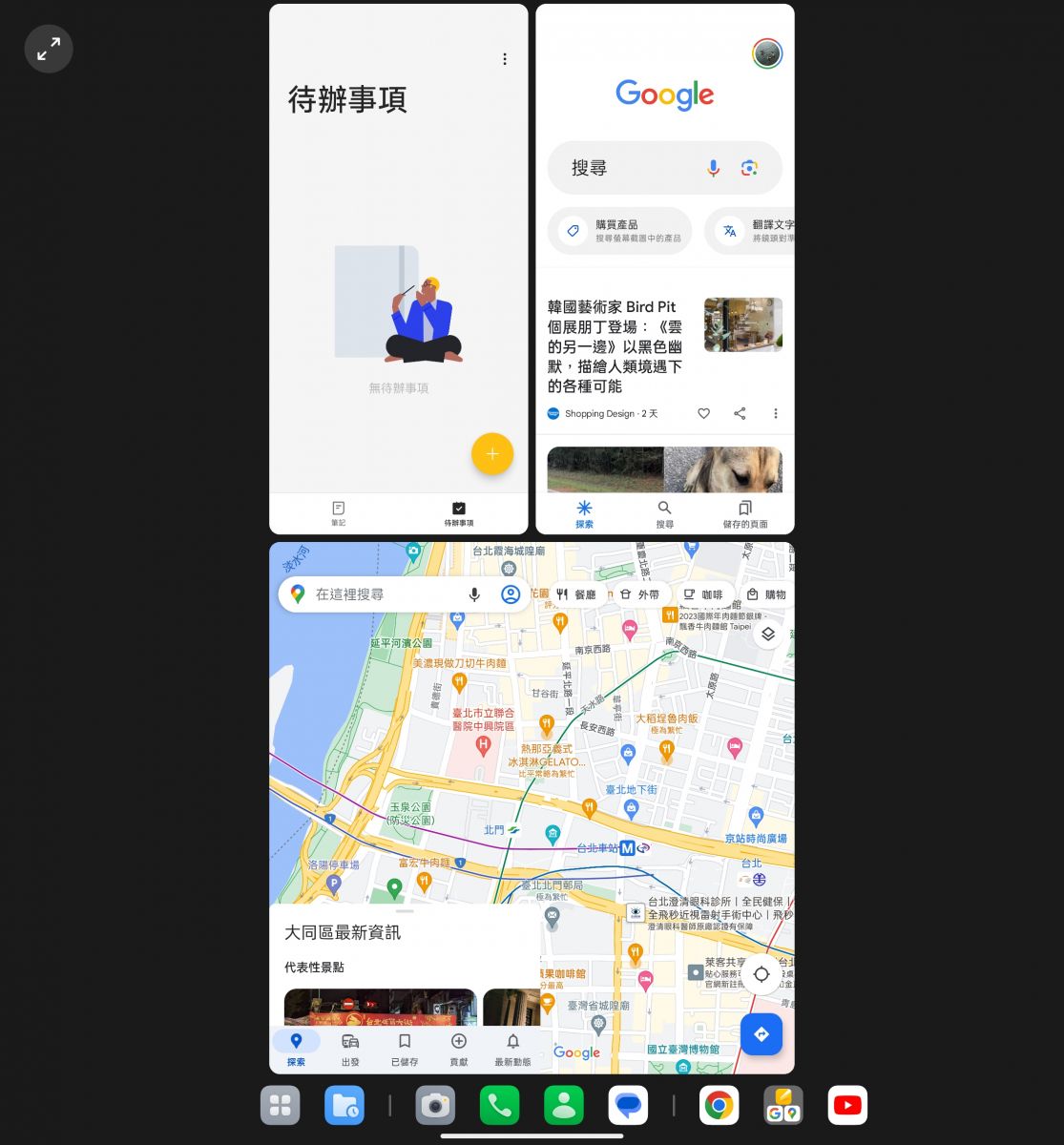Center the map on my location

pos(761,974)
